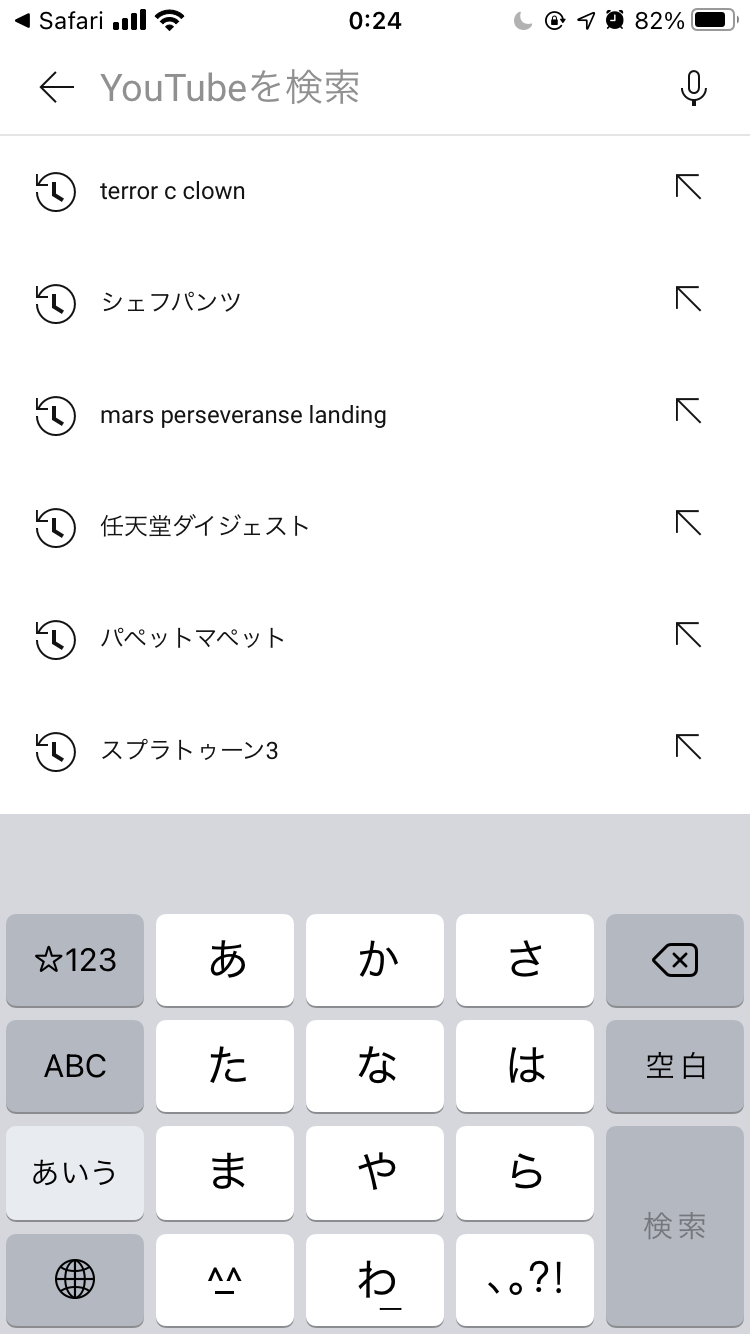This screenshot has height=1334, width=750.
Task: Insert 任天堂ダイジェスト via its arrow icon
Action: [x=688, y=523]
